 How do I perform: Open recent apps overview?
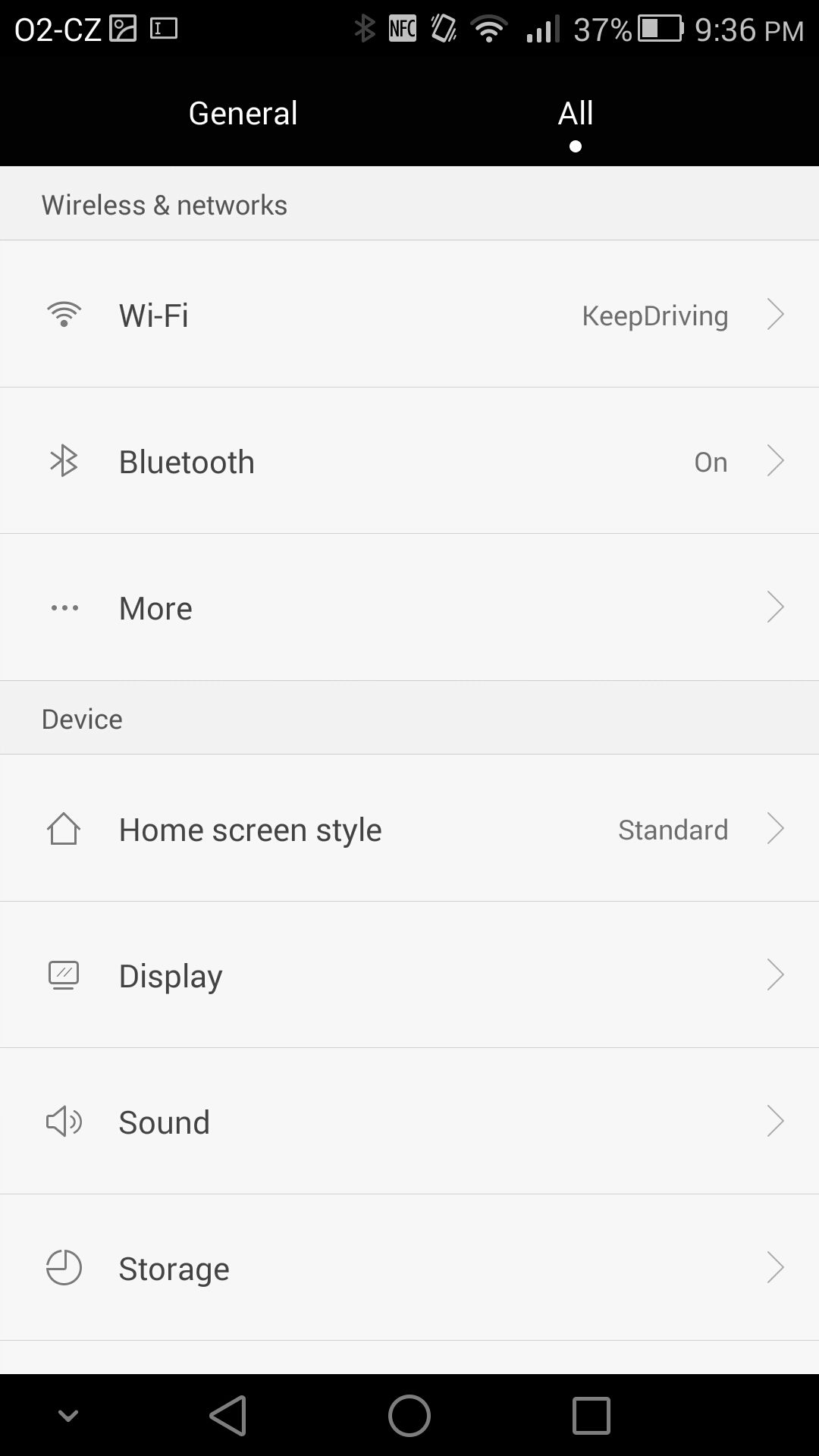coord(591,1416)
